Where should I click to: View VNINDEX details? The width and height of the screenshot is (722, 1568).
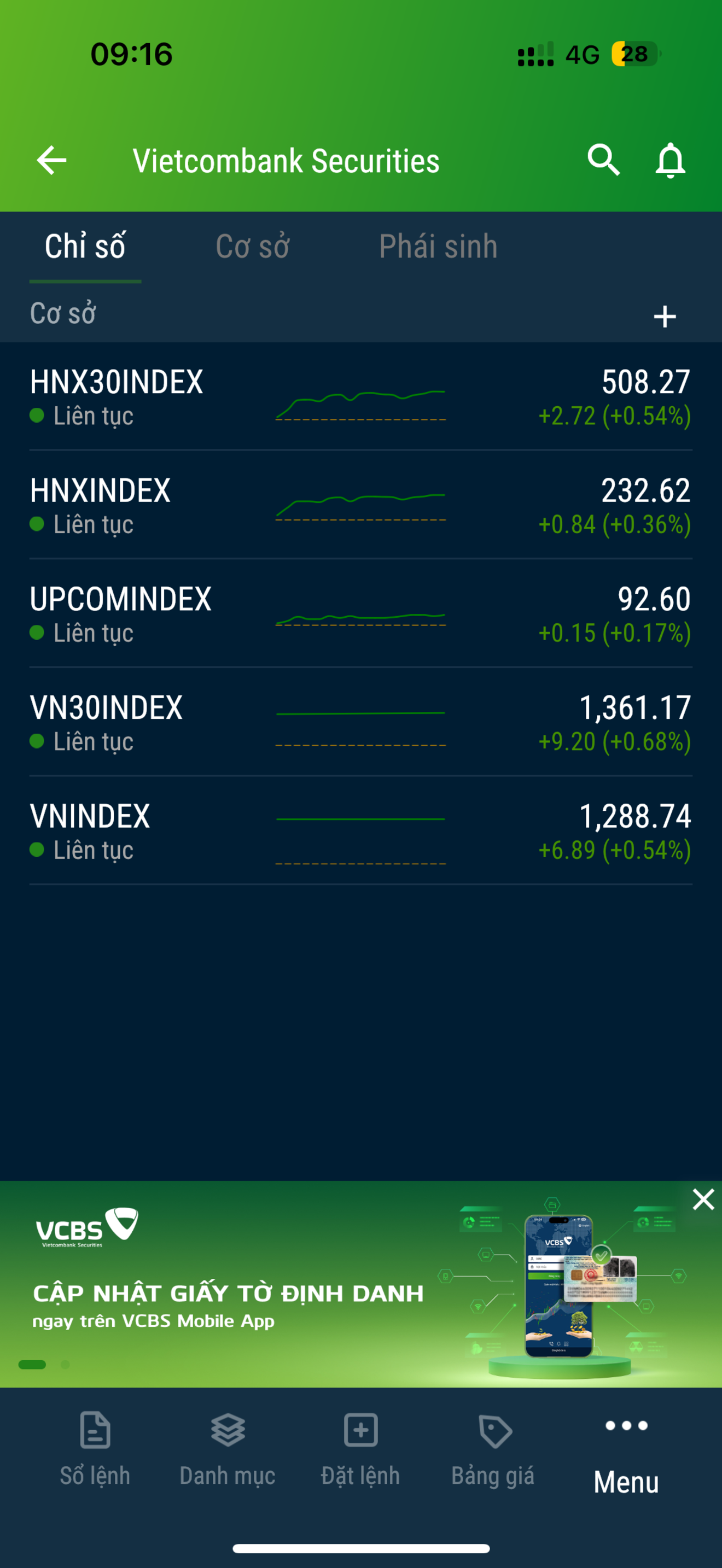360,830
